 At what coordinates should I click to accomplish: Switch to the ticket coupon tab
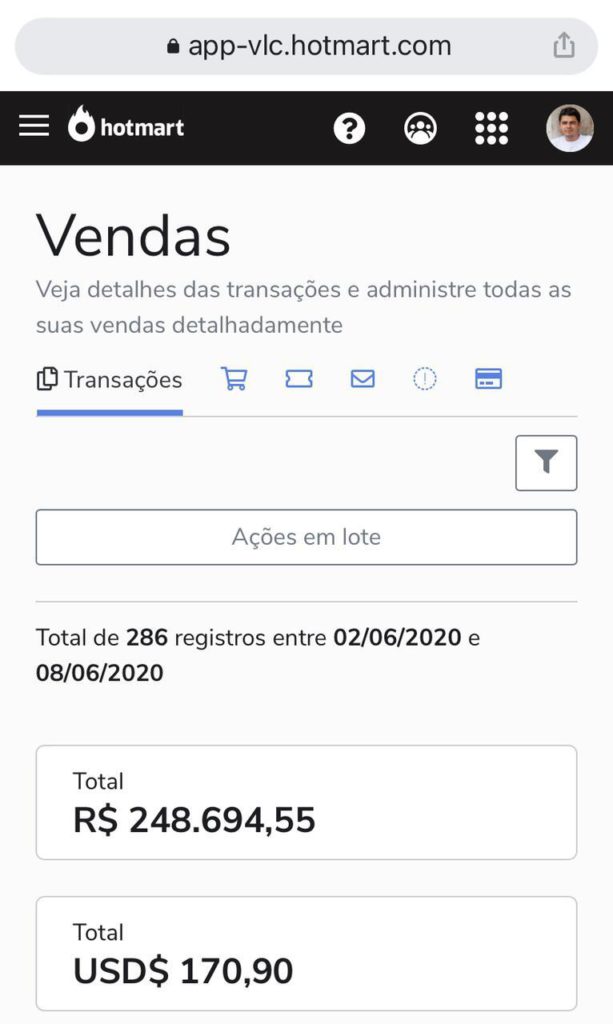[x=299, y=379]
